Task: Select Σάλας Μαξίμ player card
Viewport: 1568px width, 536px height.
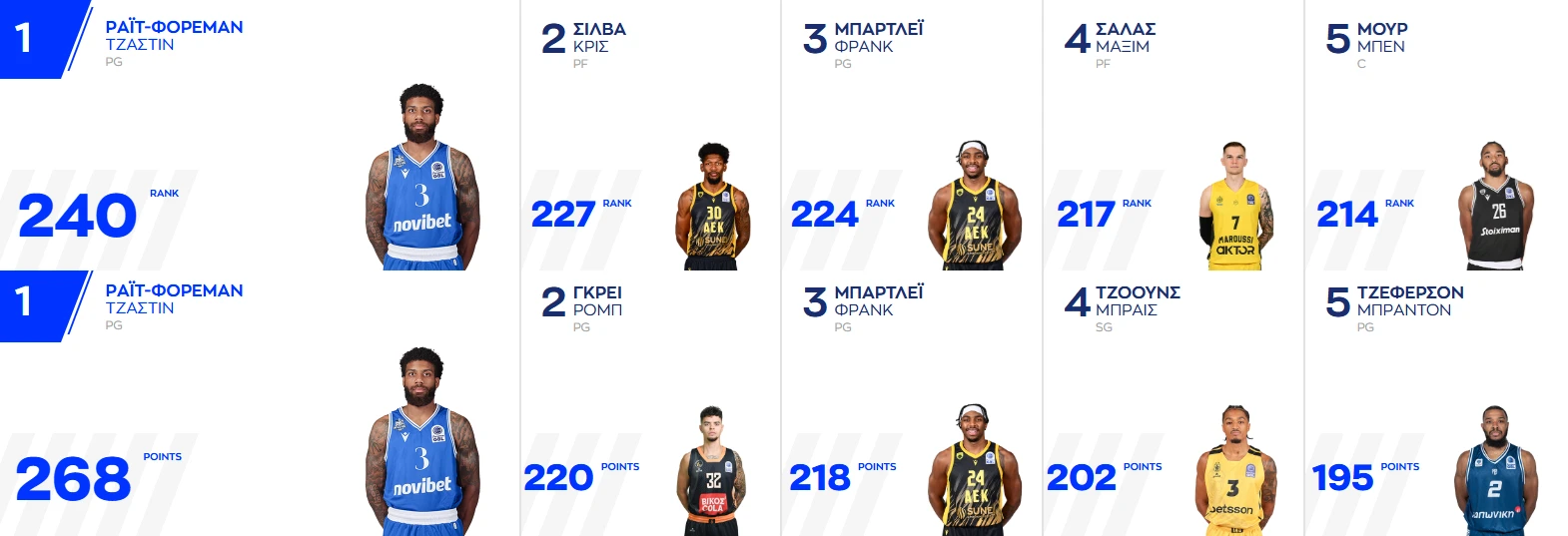Action: [x=1173, y=135]
